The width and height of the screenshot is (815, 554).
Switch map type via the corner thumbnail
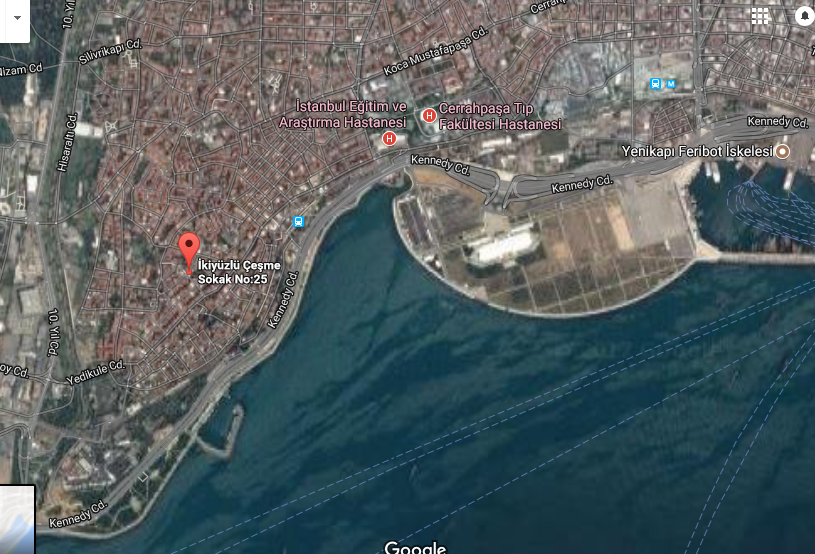pos(17,519)
